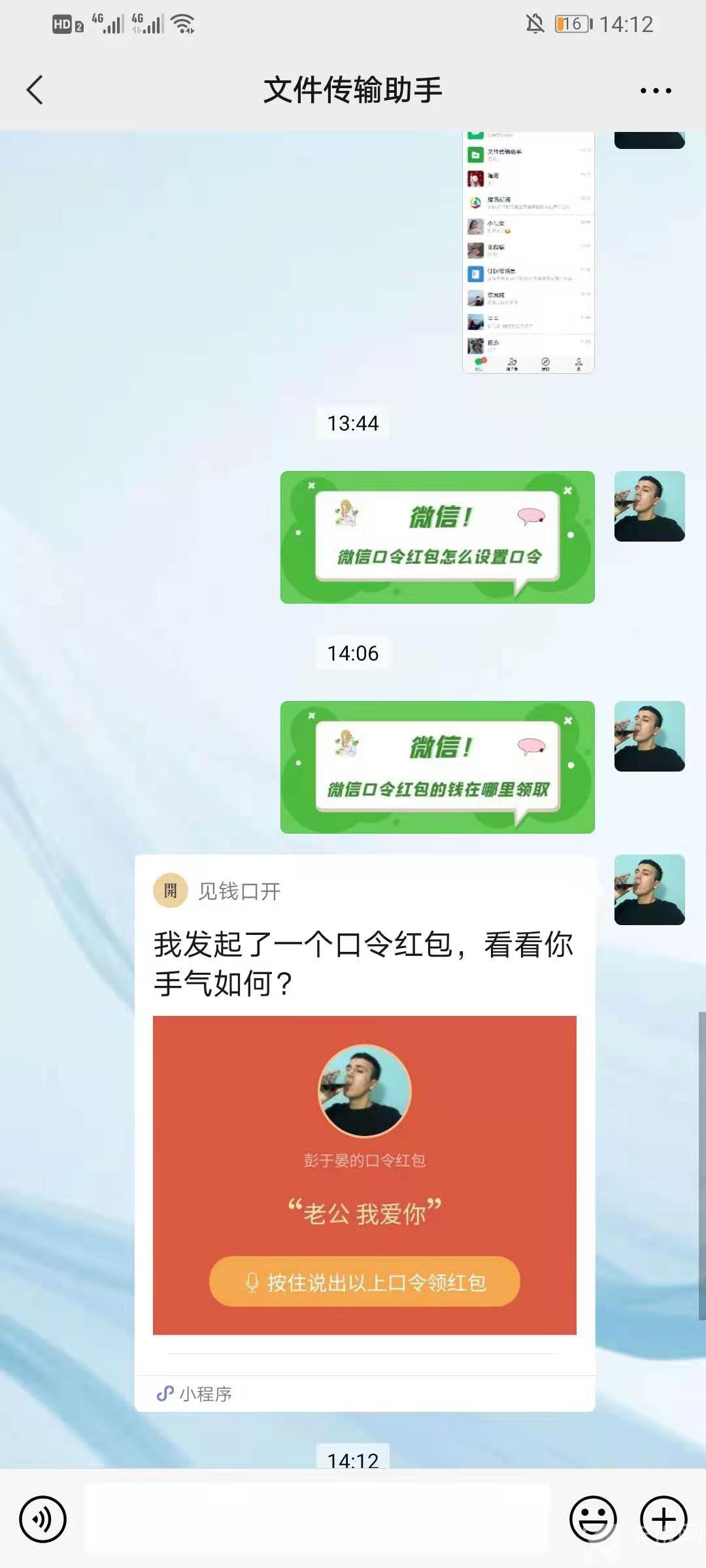Open image about 微信口令红包的钱在哪里领取
The width and height of the screenshot is (706, 1568).
tap(437, 767)
